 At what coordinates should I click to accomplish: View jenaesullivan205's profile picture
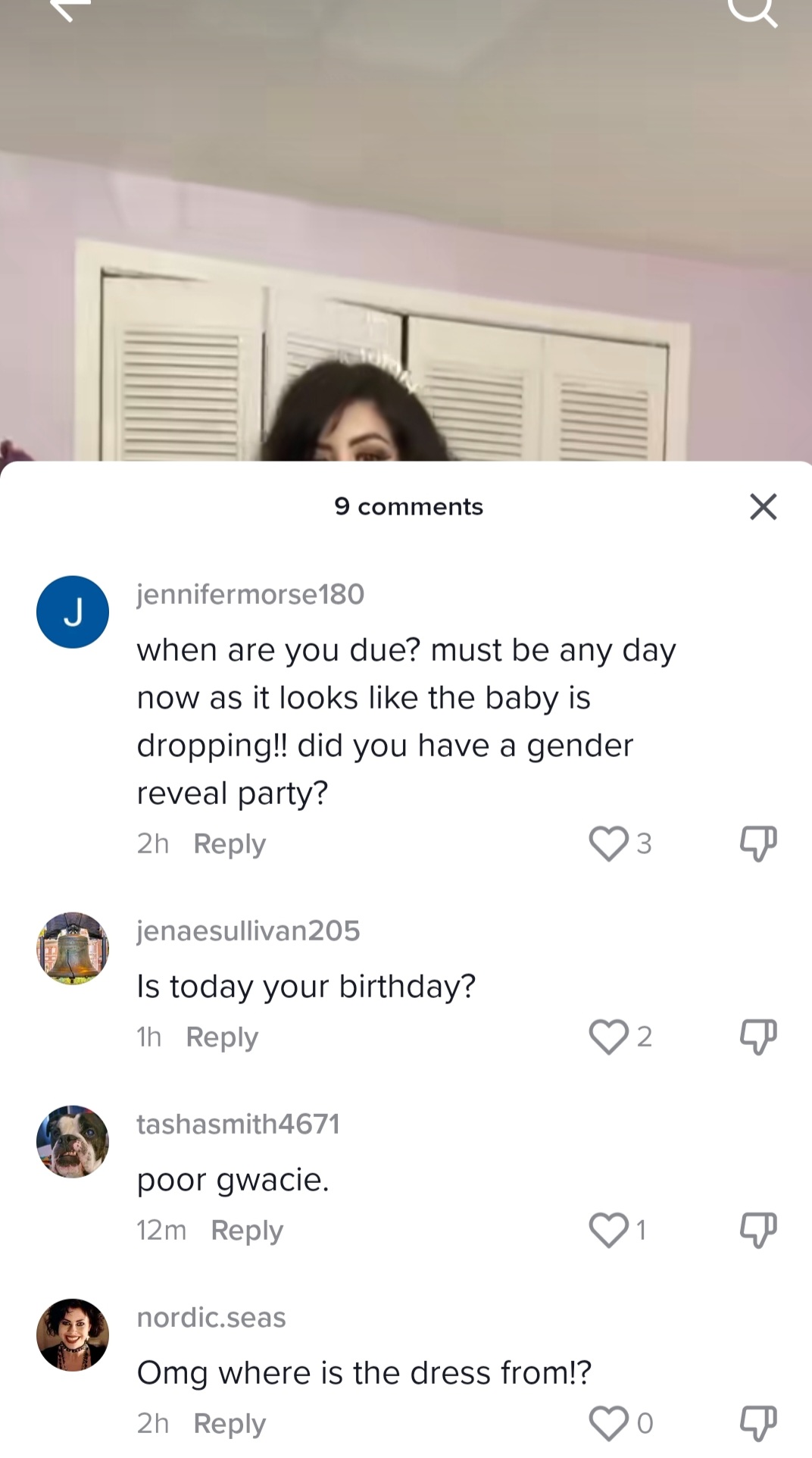(73, 948)
